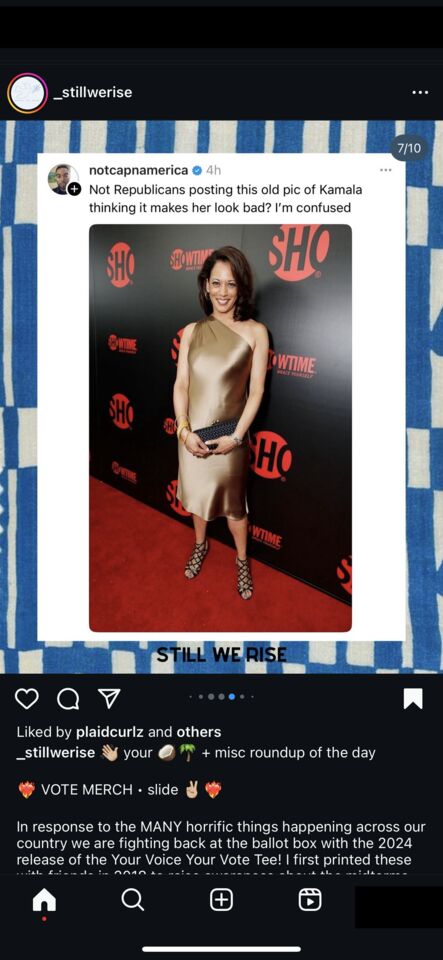
Task: Open the post's three-dot options menu
Action: tap(420, 92)
